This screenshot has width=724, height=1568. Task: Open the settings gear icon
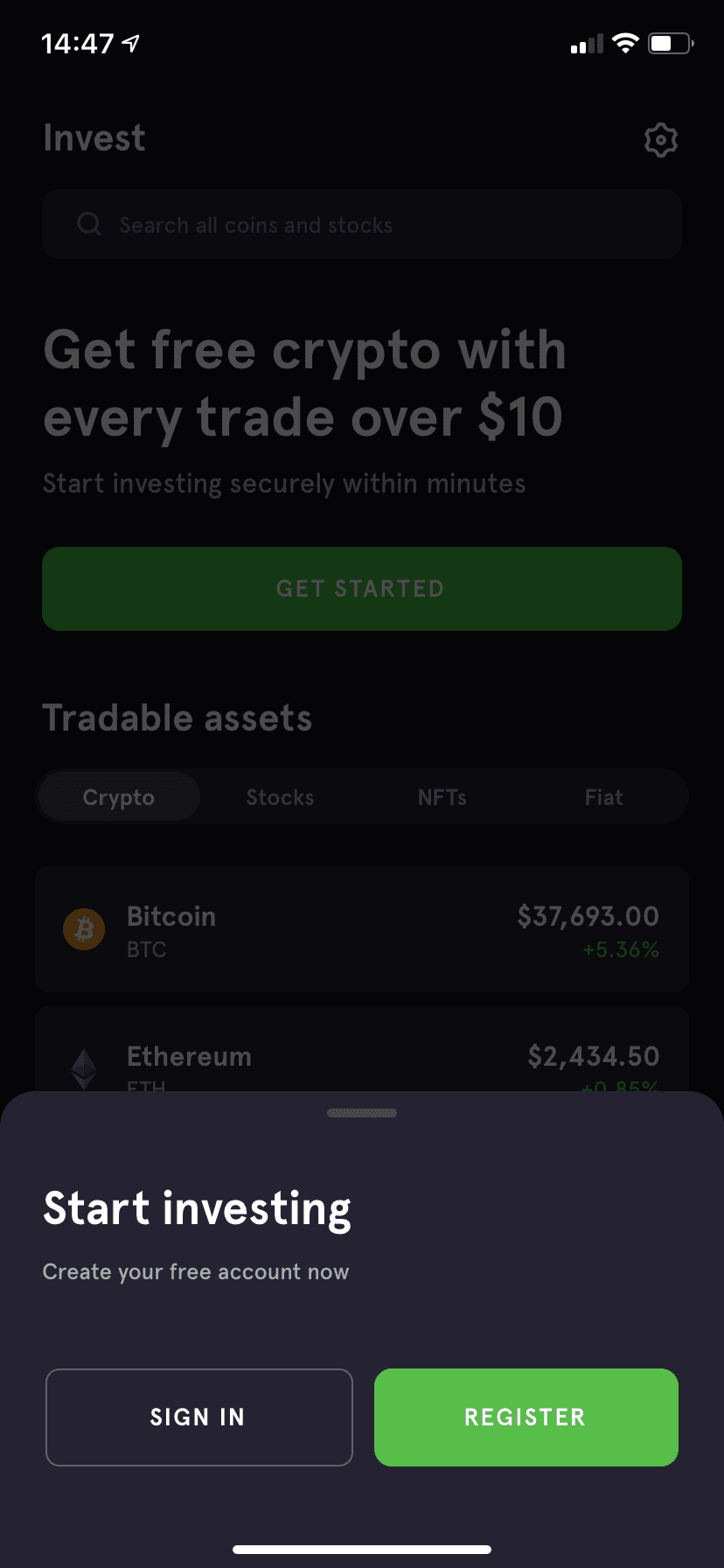661,139
